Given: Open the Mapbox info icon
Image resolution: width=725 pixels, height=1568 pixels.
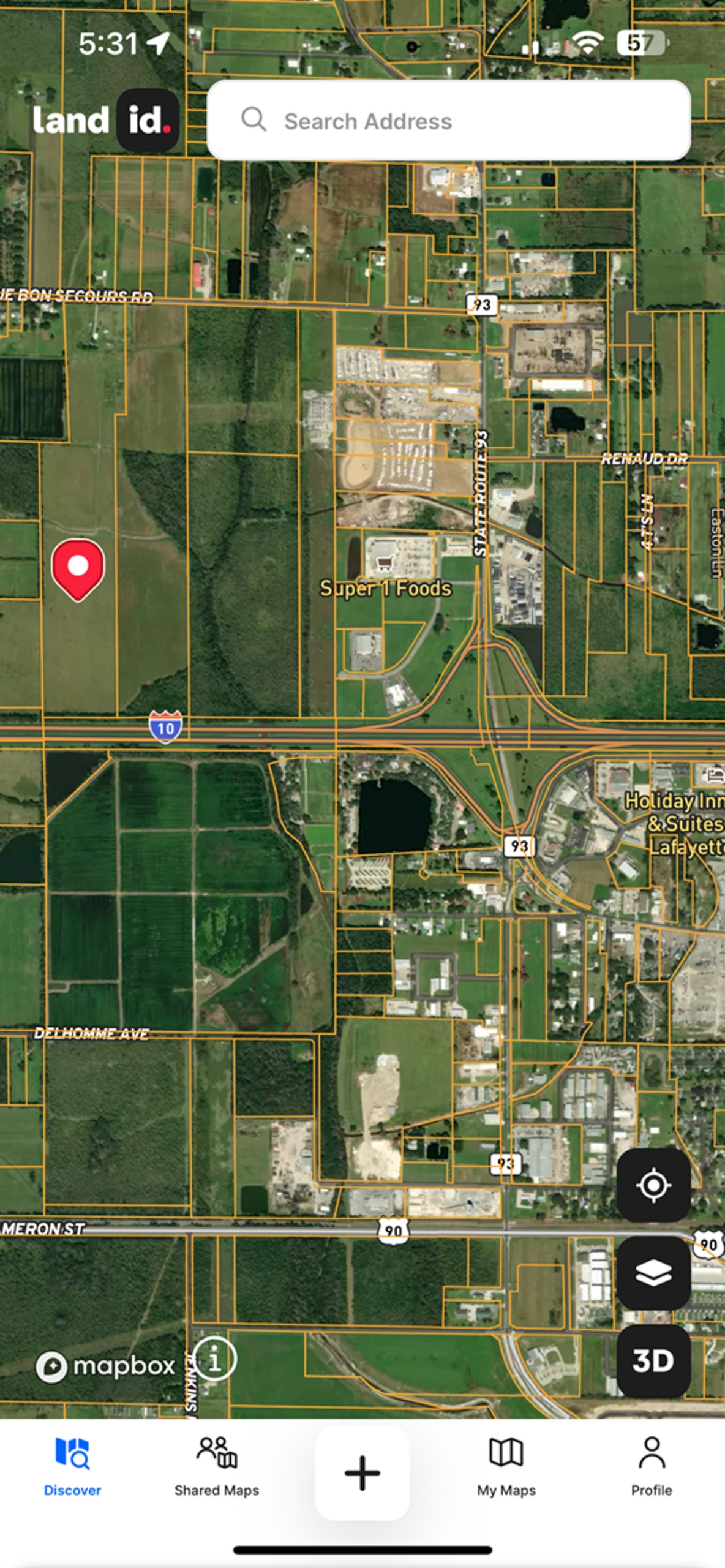Looking at the screenshot, I should (x=214, y=1359).
